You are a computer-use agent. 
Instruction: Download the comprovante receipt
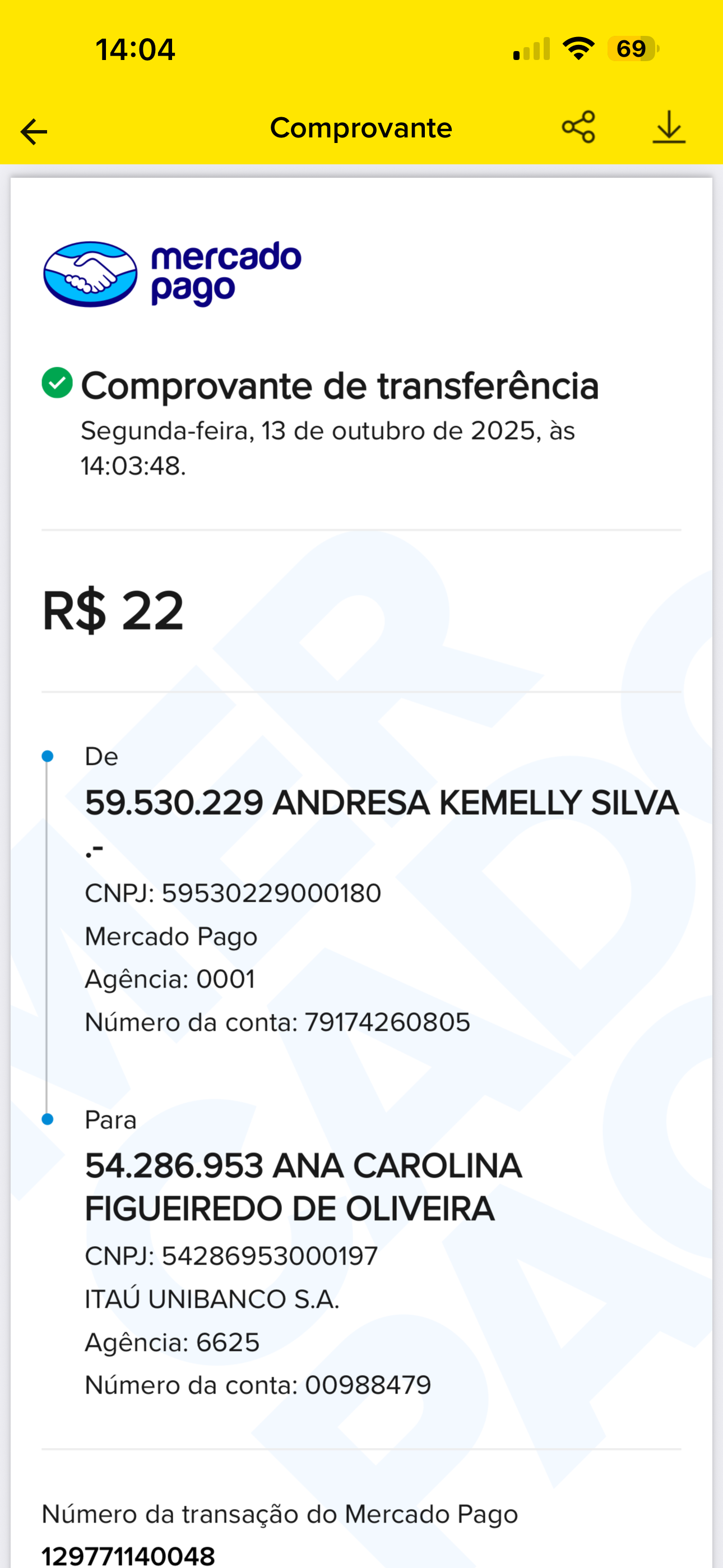pos(669,127)
